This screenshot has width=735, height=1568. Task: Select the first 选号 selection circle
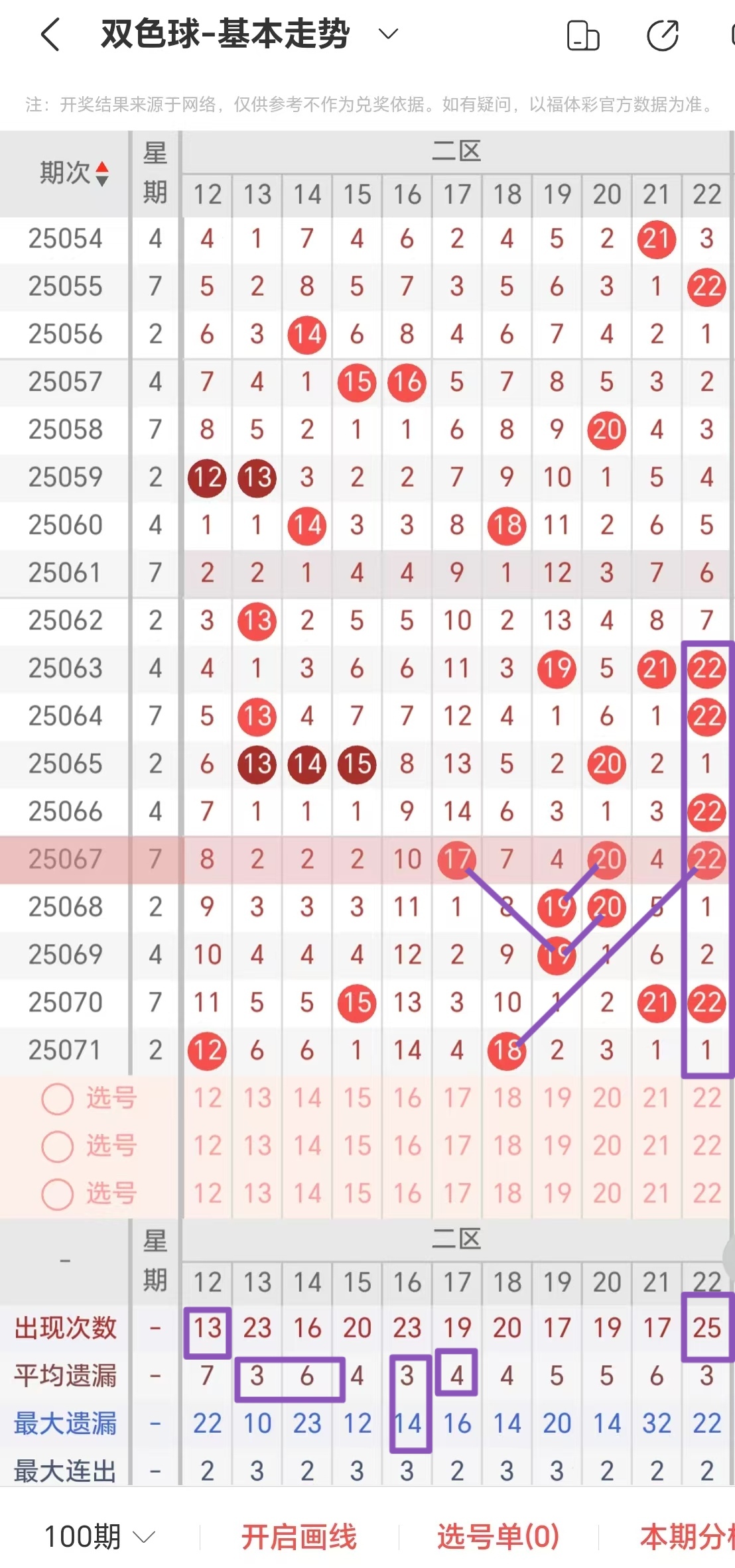click(x=56, y=1098)
